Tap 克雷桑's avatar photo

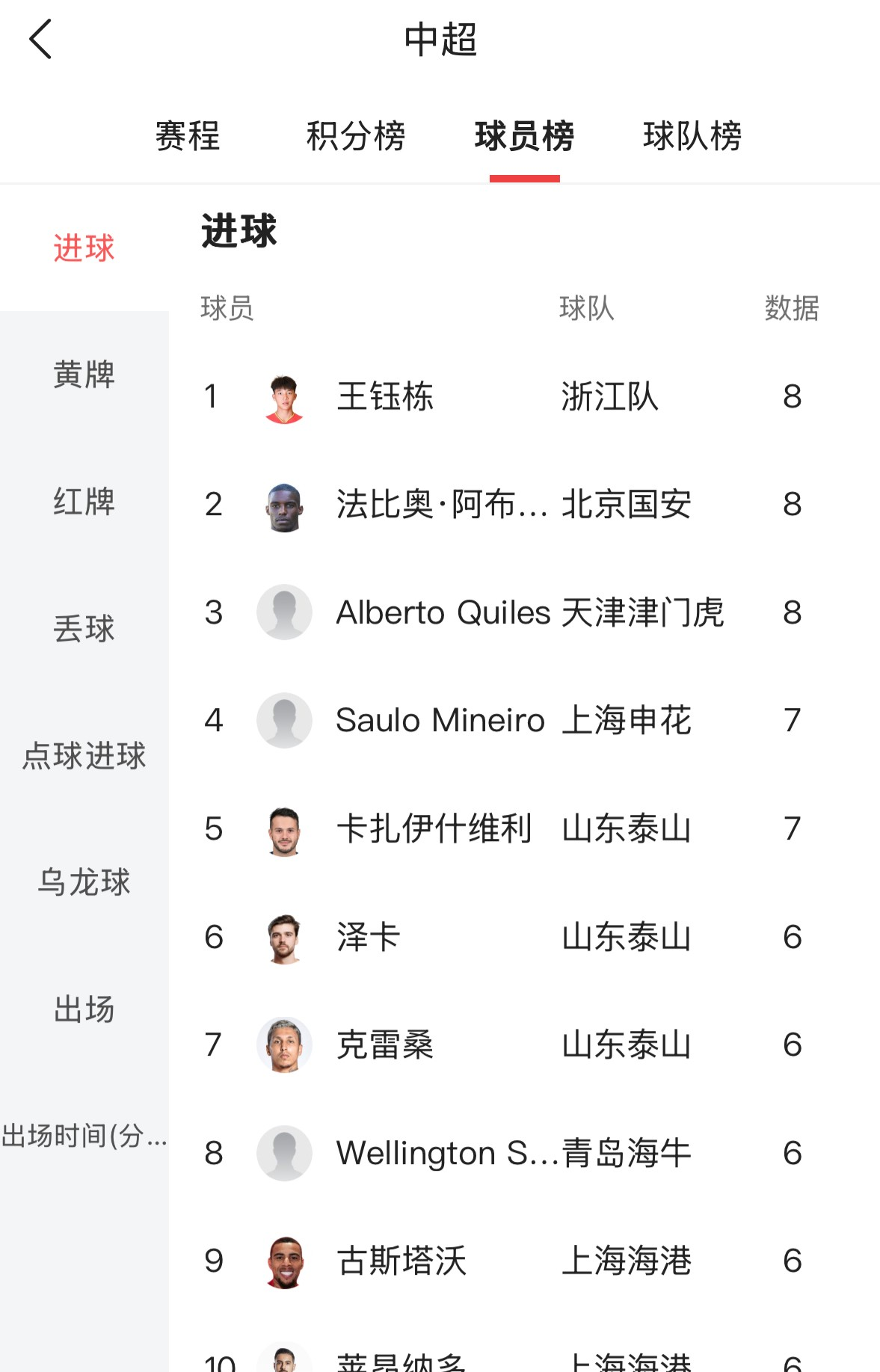[x=284, y=1045]
